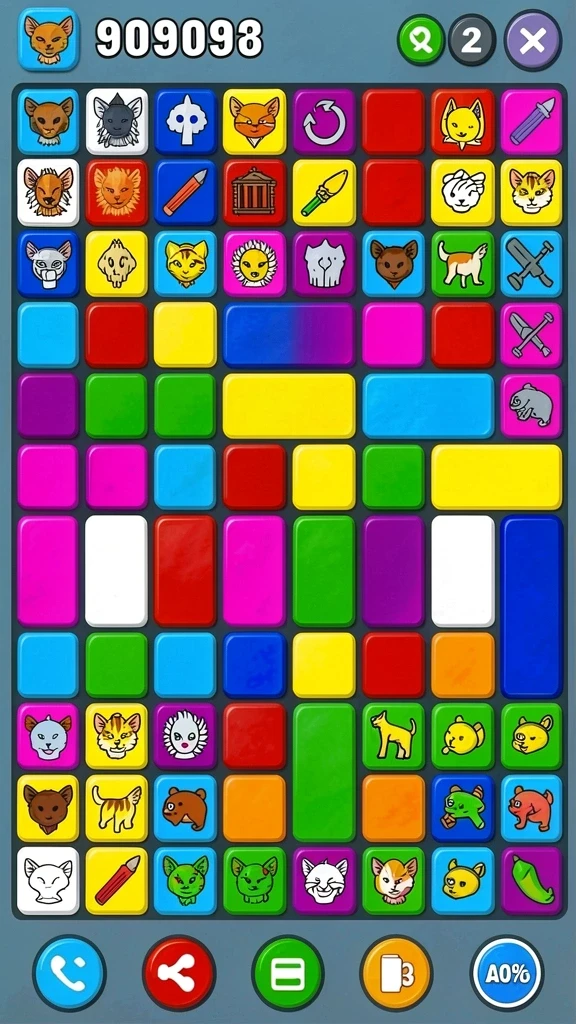Open the green card button at the bottom
The image size is (576, 1024).
click(288, 973)
